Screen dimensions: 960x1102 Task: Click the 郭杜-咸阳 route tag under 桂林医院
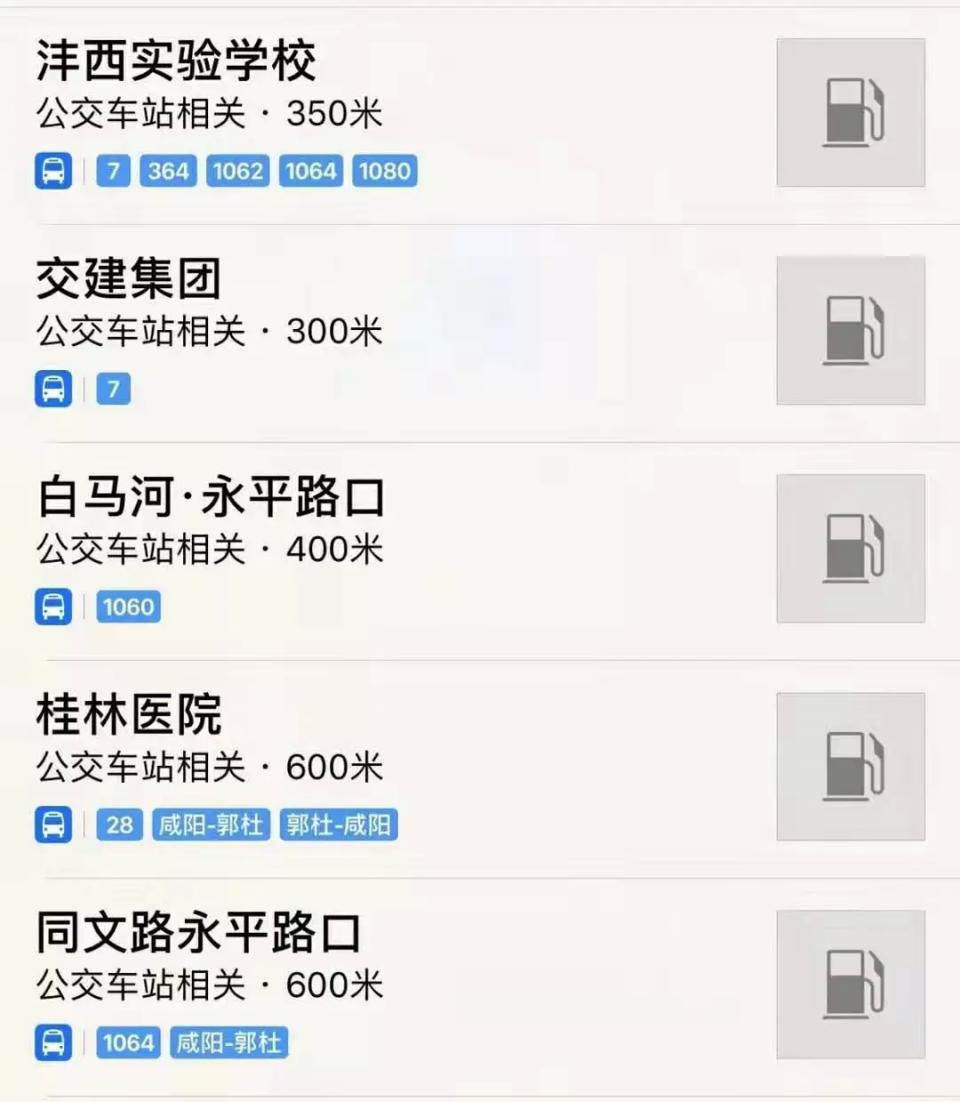339,825
